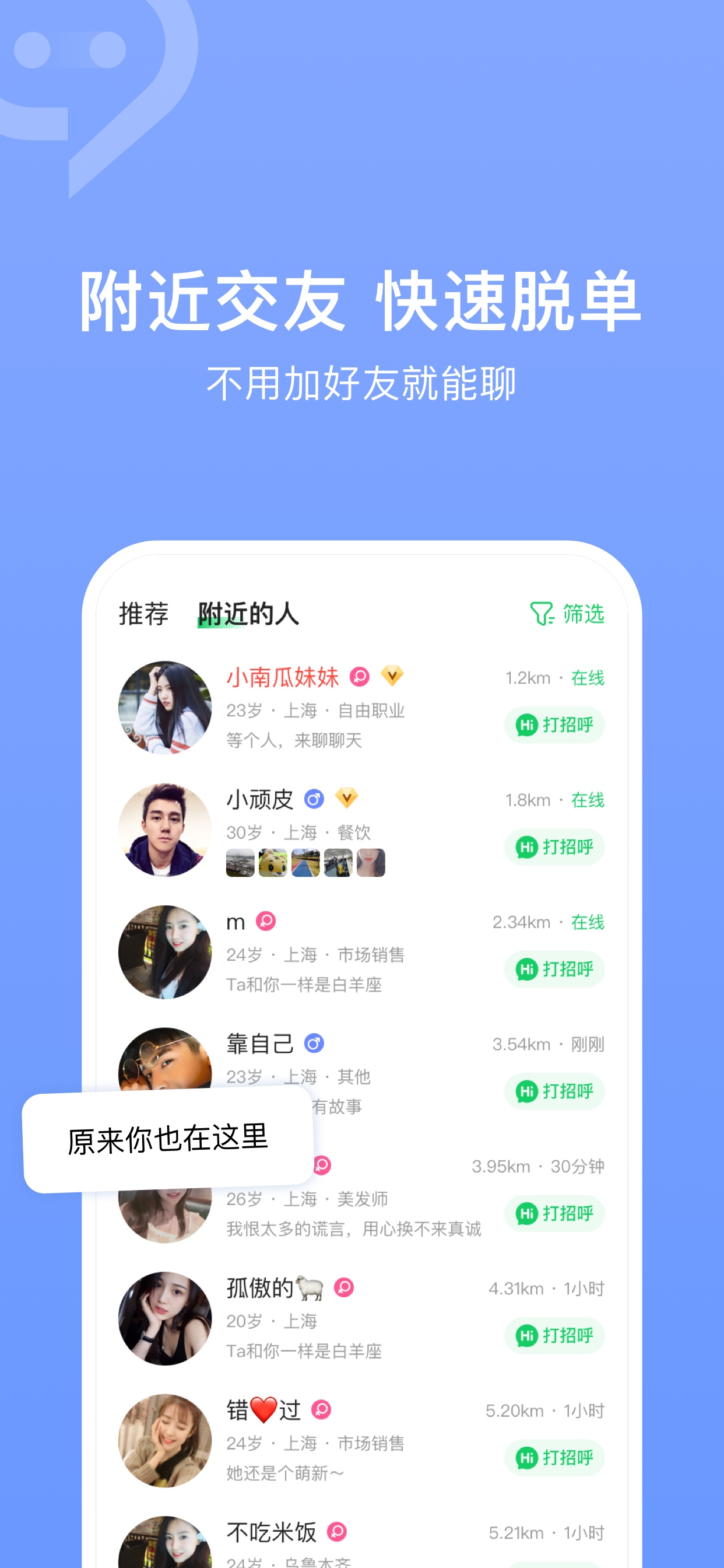Screen dimensions: 724x1568
Task: Click the yellow VIP diamond badge beside 小南瓜妹妹
Action: pyautogui.click(x=393, y=677)
